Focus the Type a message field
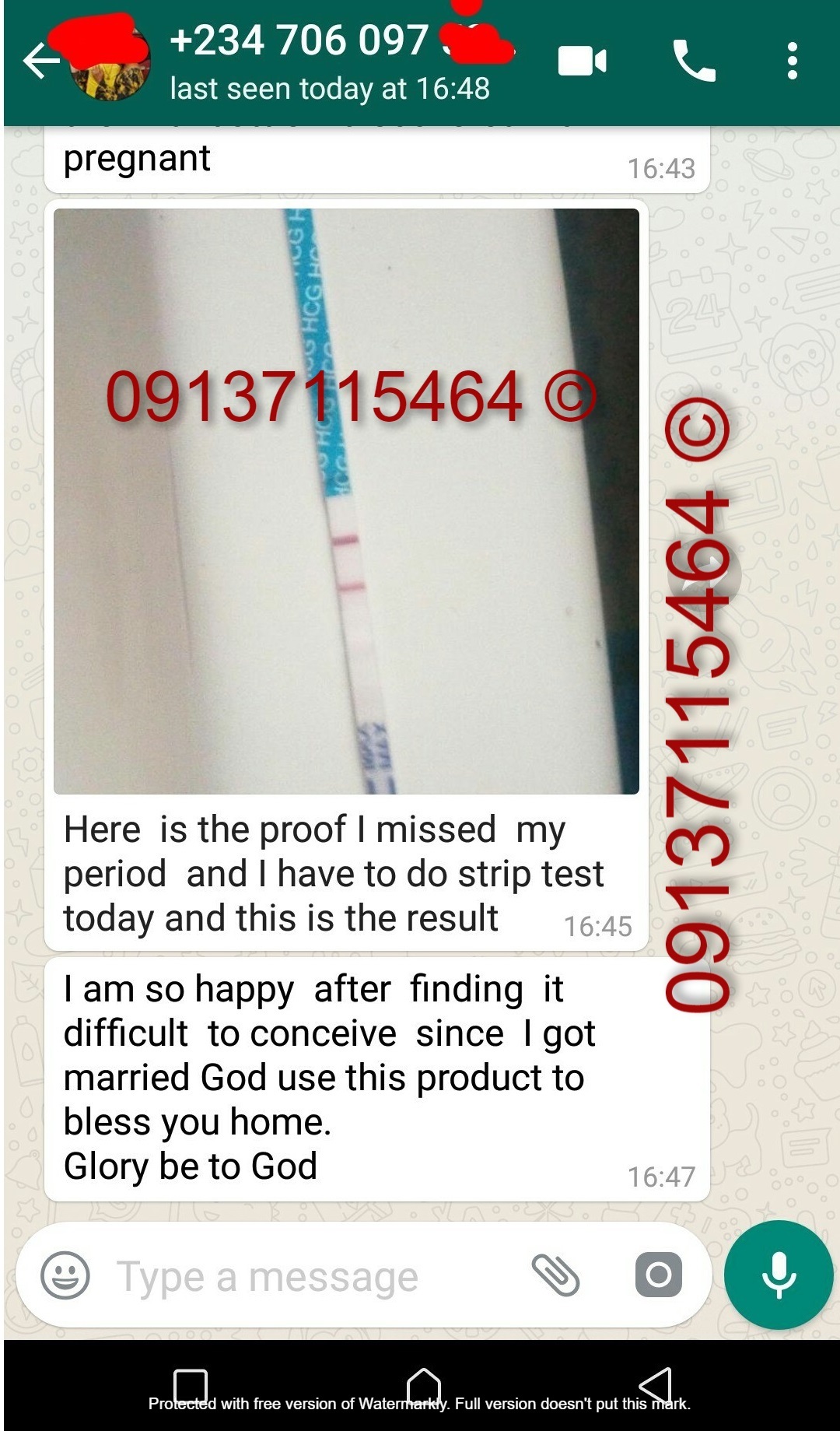The width and height of the screenshot is (840, 1431). [x=311, y=1276]
